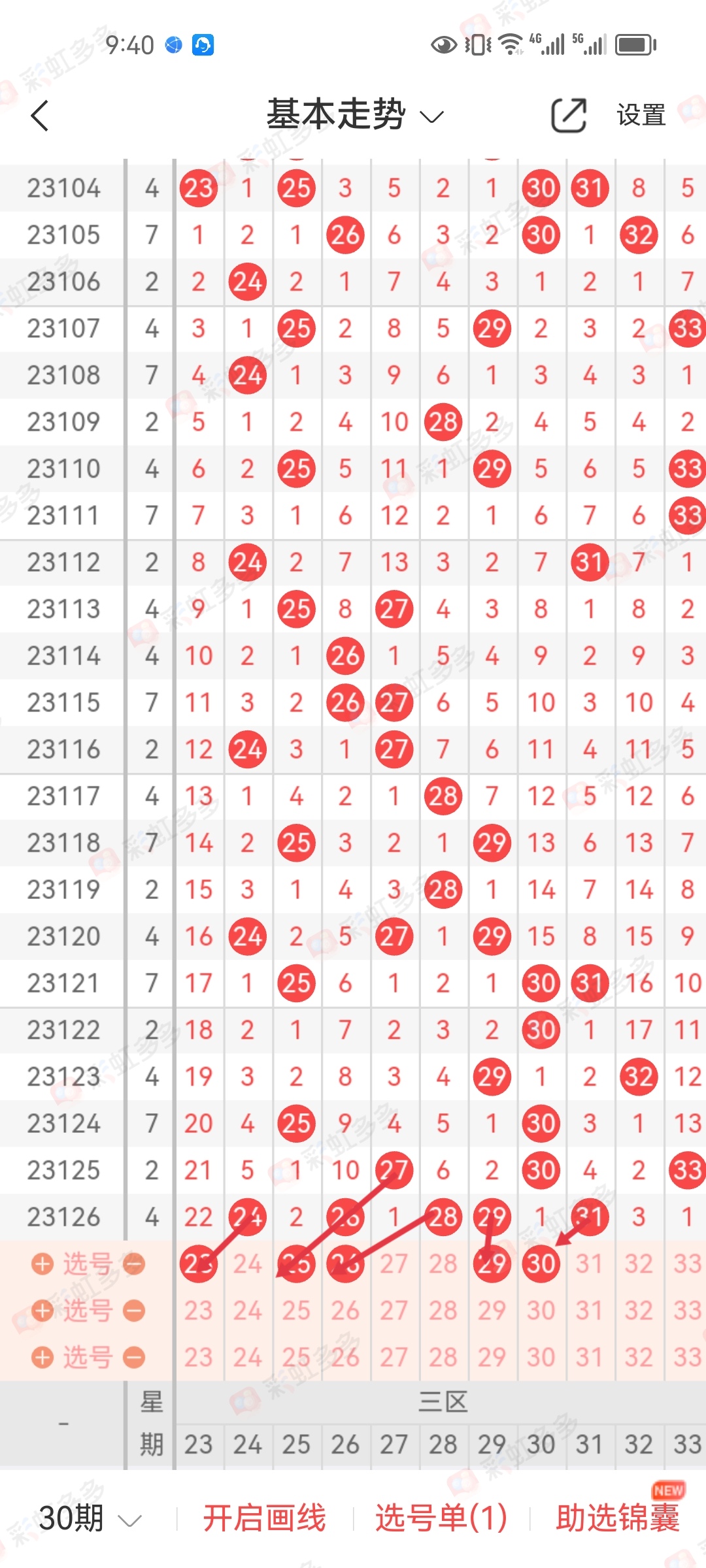
Task: Tap plus icon on 选号 row with picked numbers
Action: coord(42,1264)
